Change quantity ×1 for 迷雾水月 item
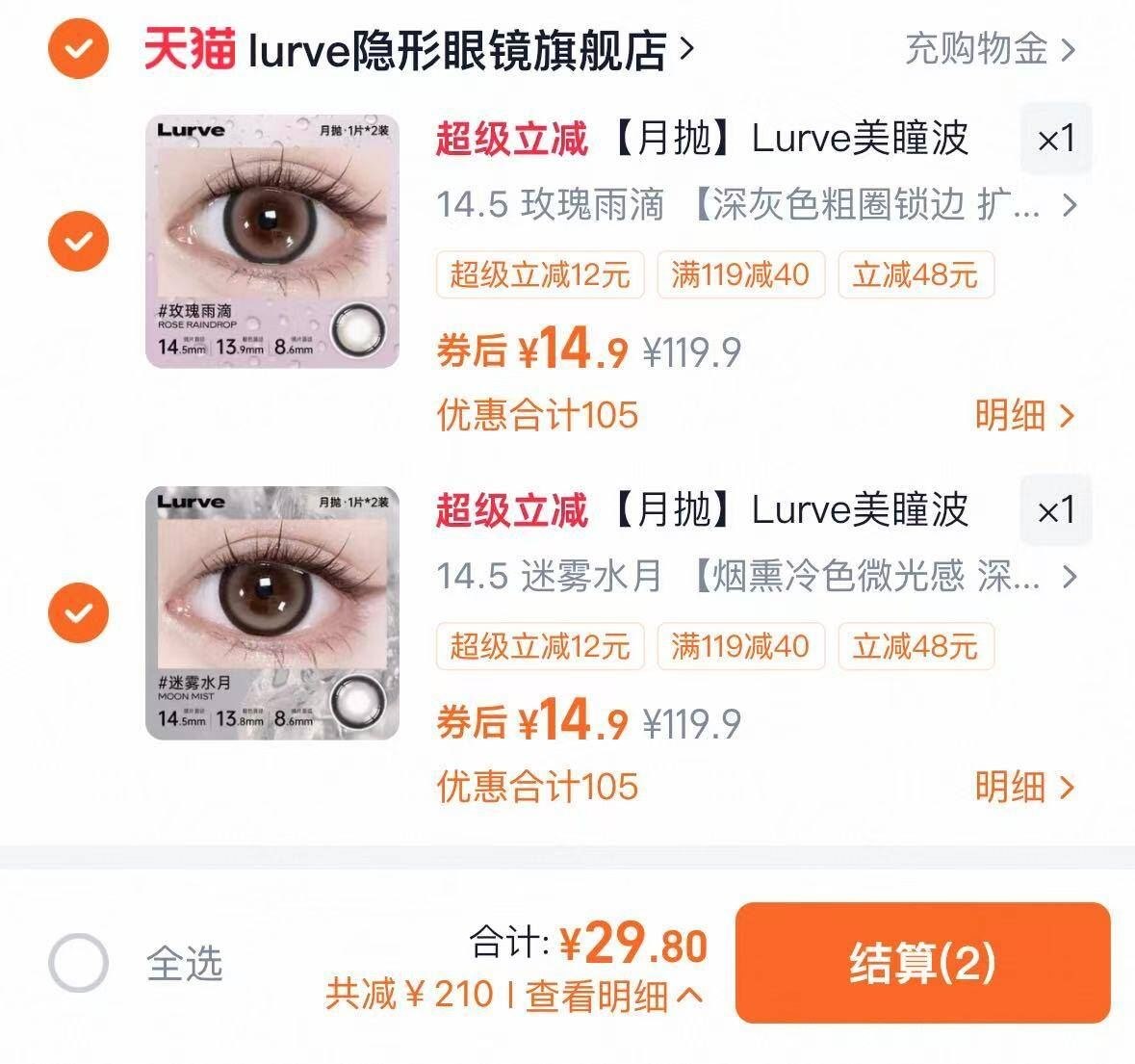Image resolution: width=1135 pixels, height=1064 pixels. [x=1055, y=511]
